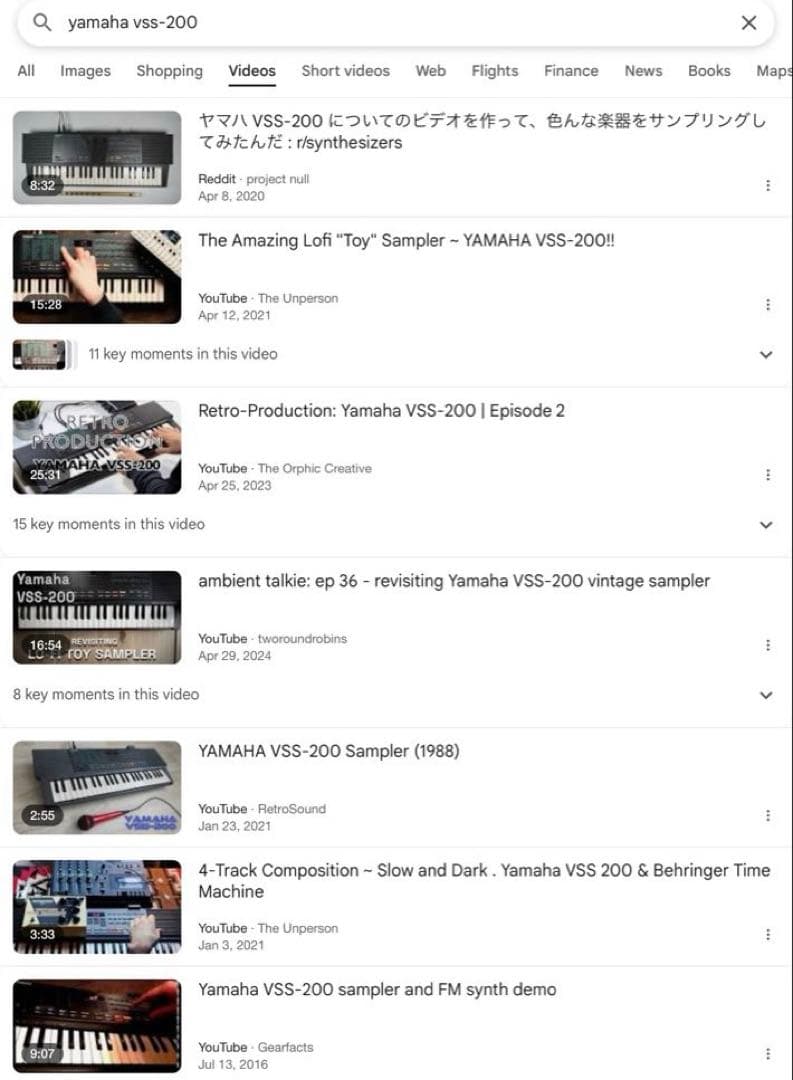This screenshot has height=1080, width=793.
Task: Open The Amazing Lofi "Toy" Sampler video
Action: pos(406,240)
